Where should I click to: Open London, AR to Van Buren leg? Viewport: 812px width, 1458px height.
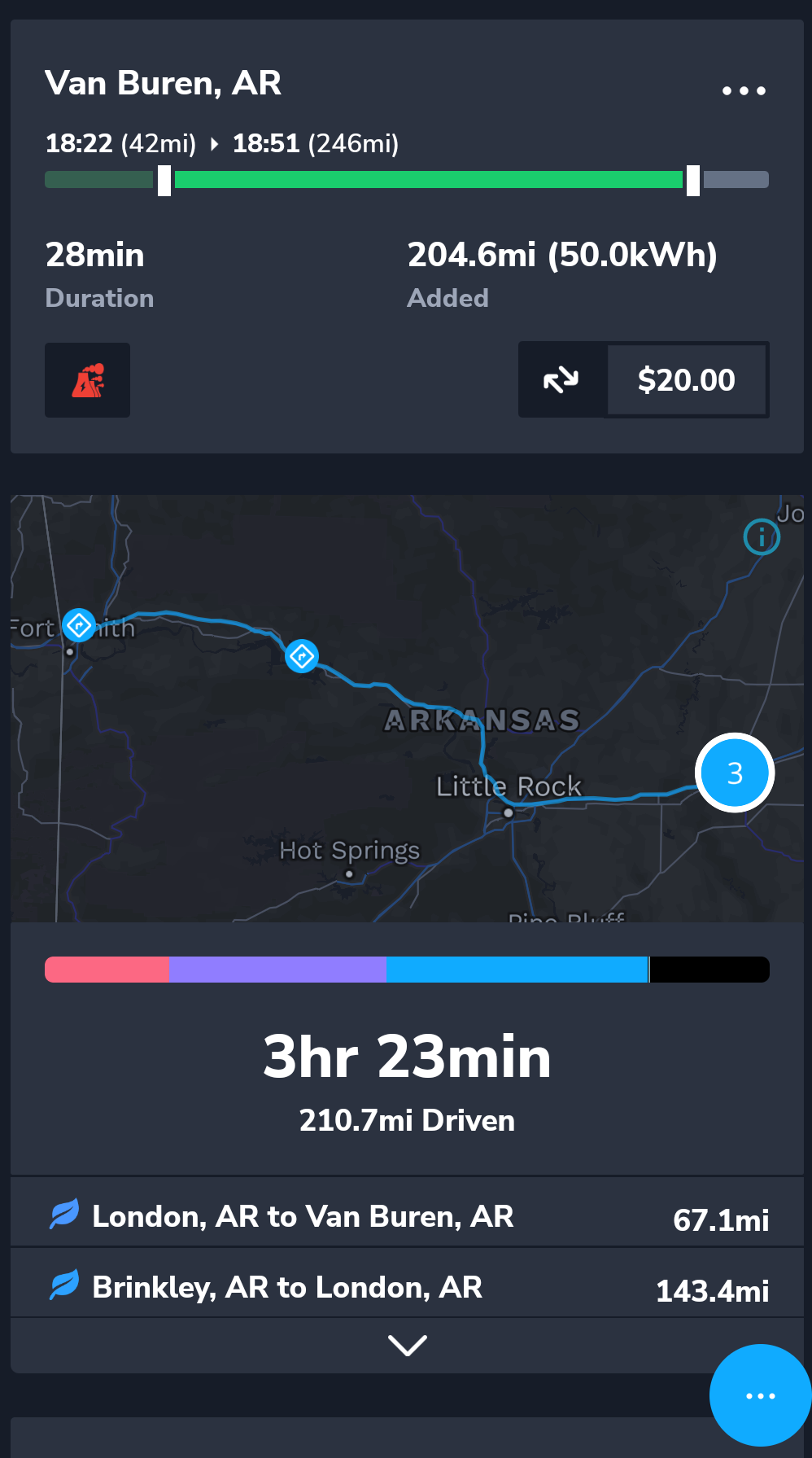click(x=407, y=1216)
